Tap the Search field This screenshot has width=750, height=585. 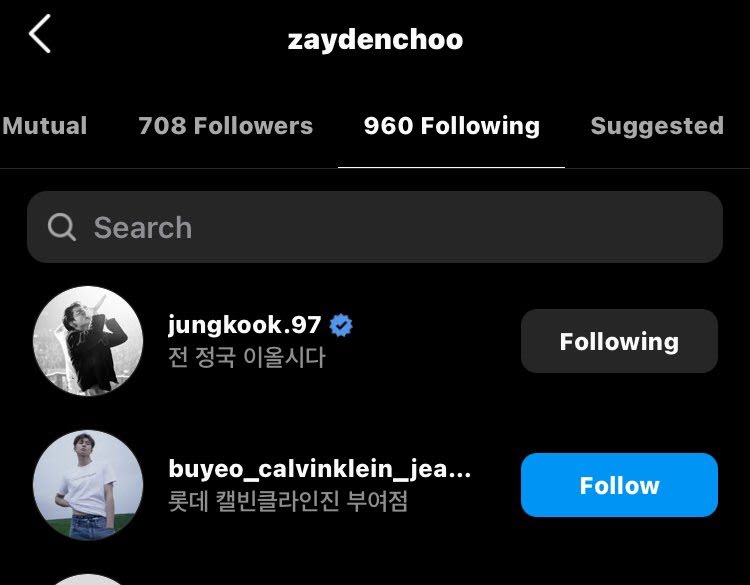[374, 228]
